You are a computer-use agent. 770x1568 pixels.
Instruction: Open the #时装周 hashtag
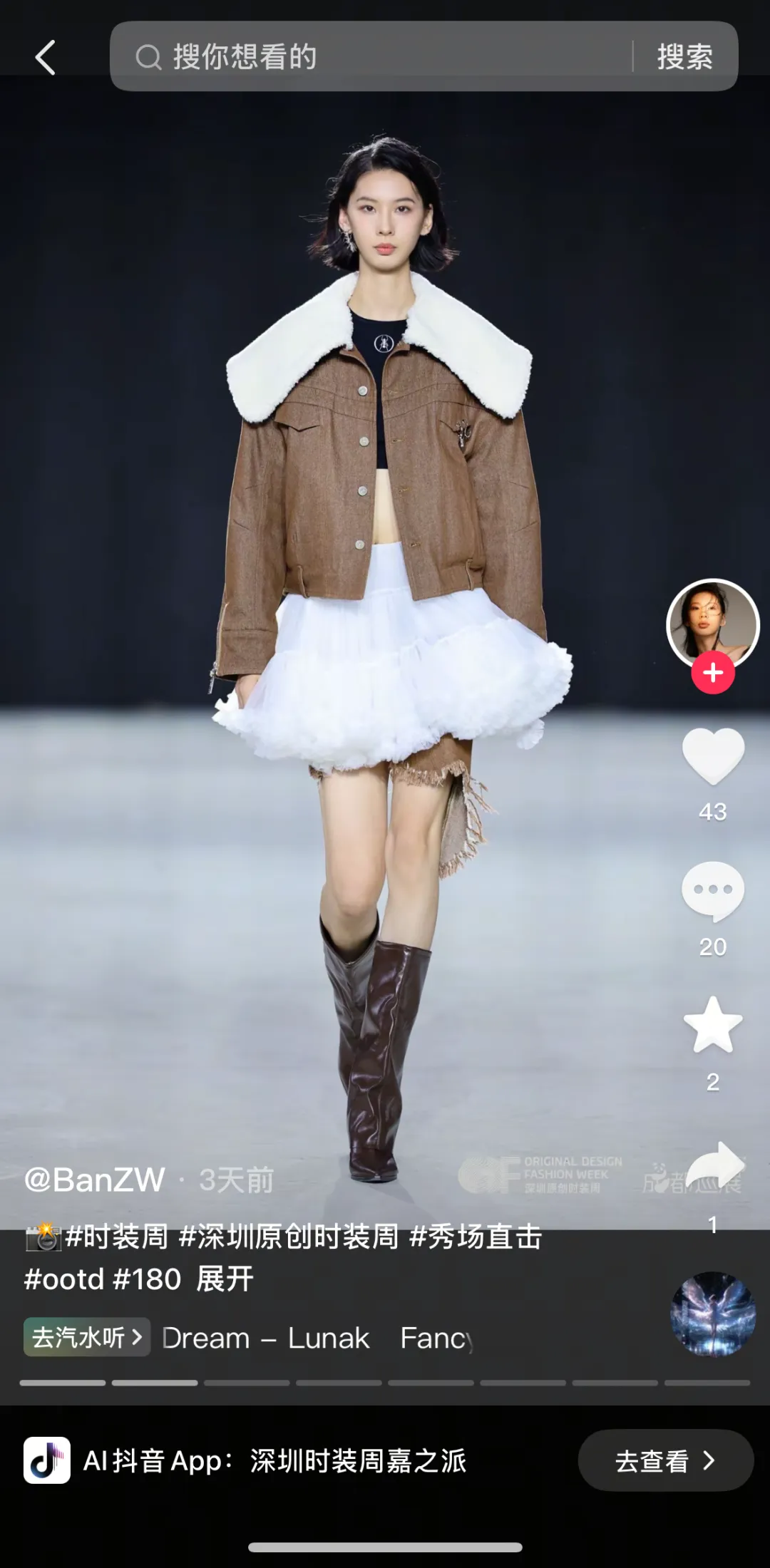click(117, 1237)
